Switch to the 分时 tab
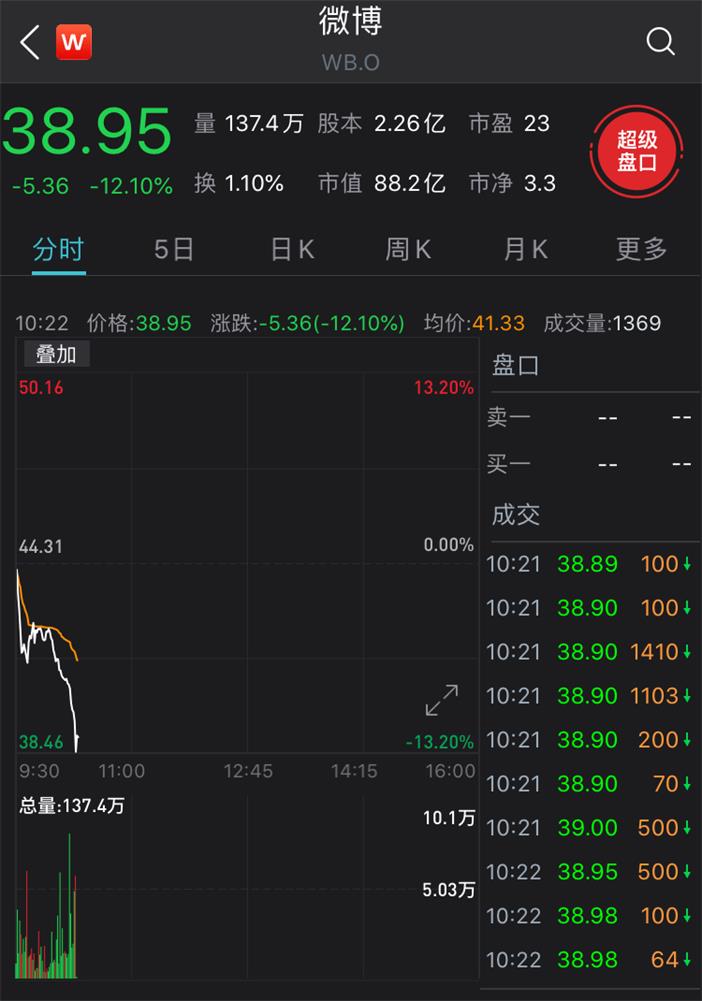This screenshot has height=1001, width=702. [58, 249]
